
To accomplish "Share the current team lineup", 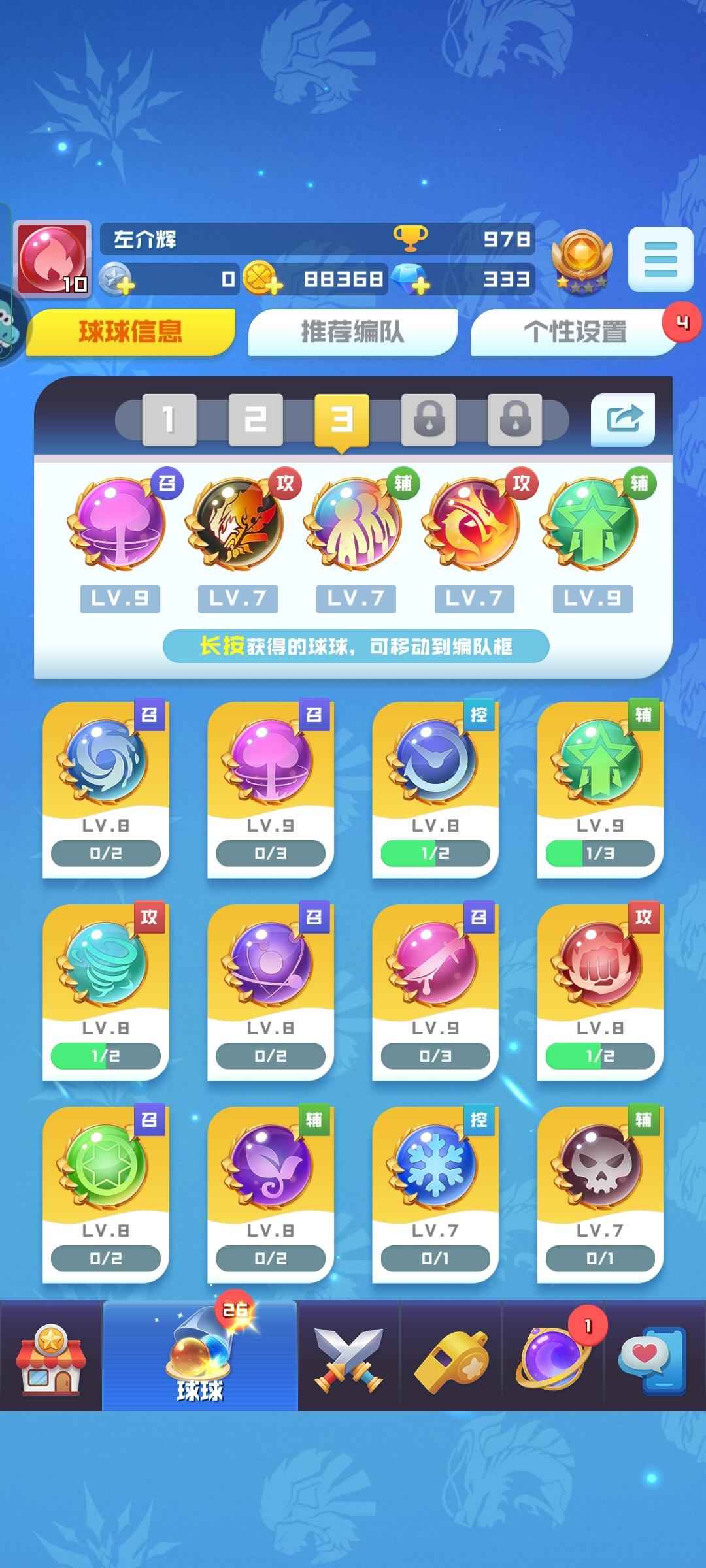I will point(622,419).
